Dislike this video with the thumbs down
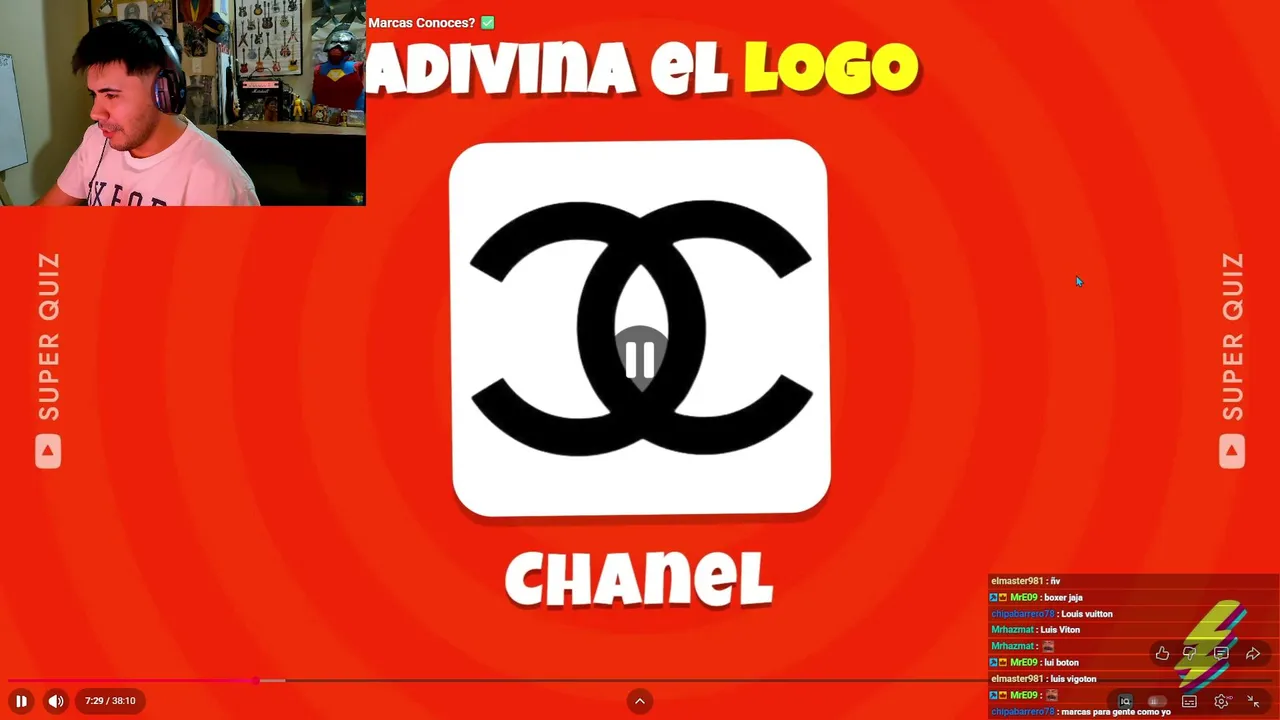 tap(1190, 654)
